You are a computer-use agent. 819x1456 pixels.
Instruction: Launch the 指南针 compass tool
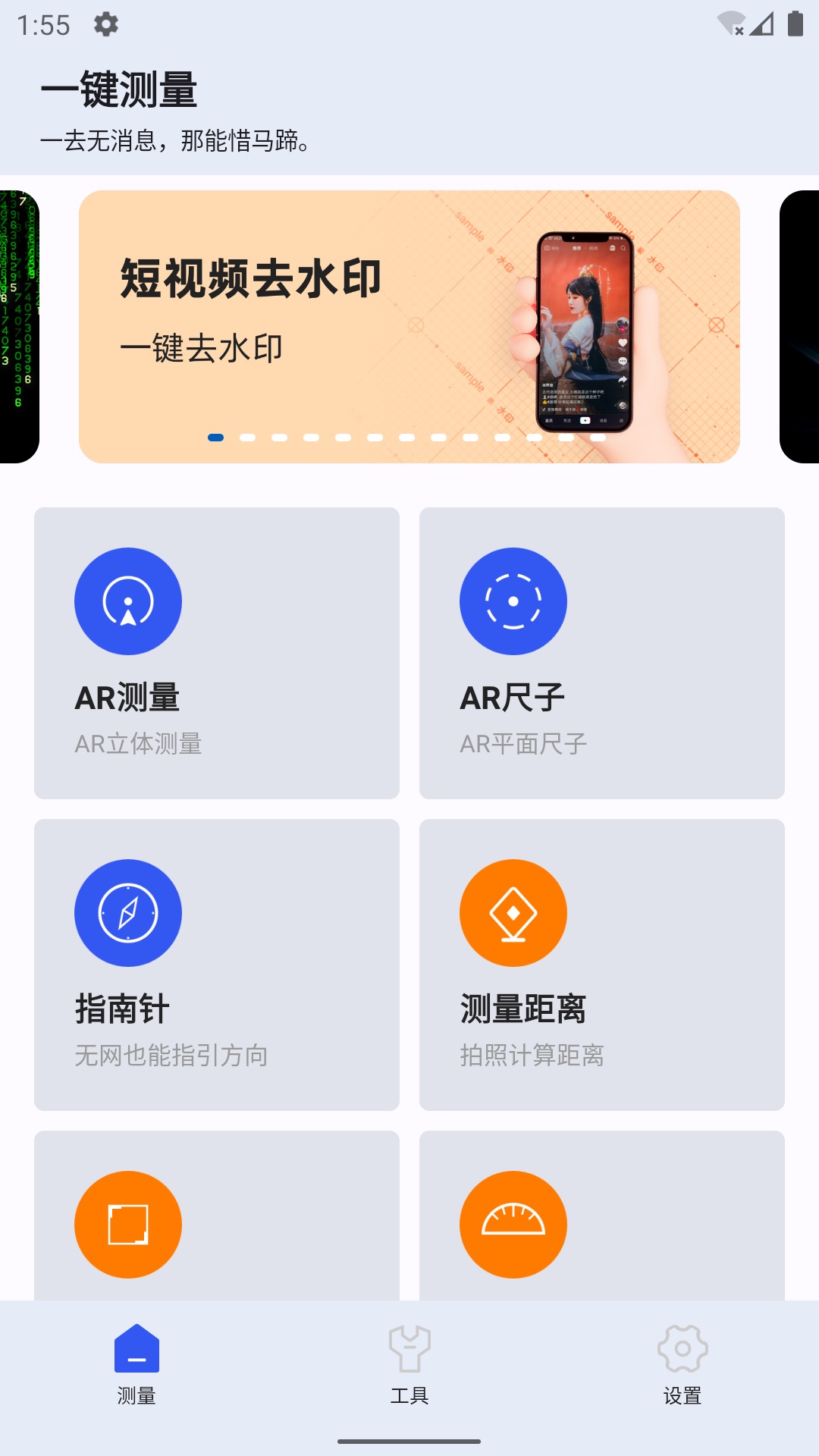tap(217, 965)
